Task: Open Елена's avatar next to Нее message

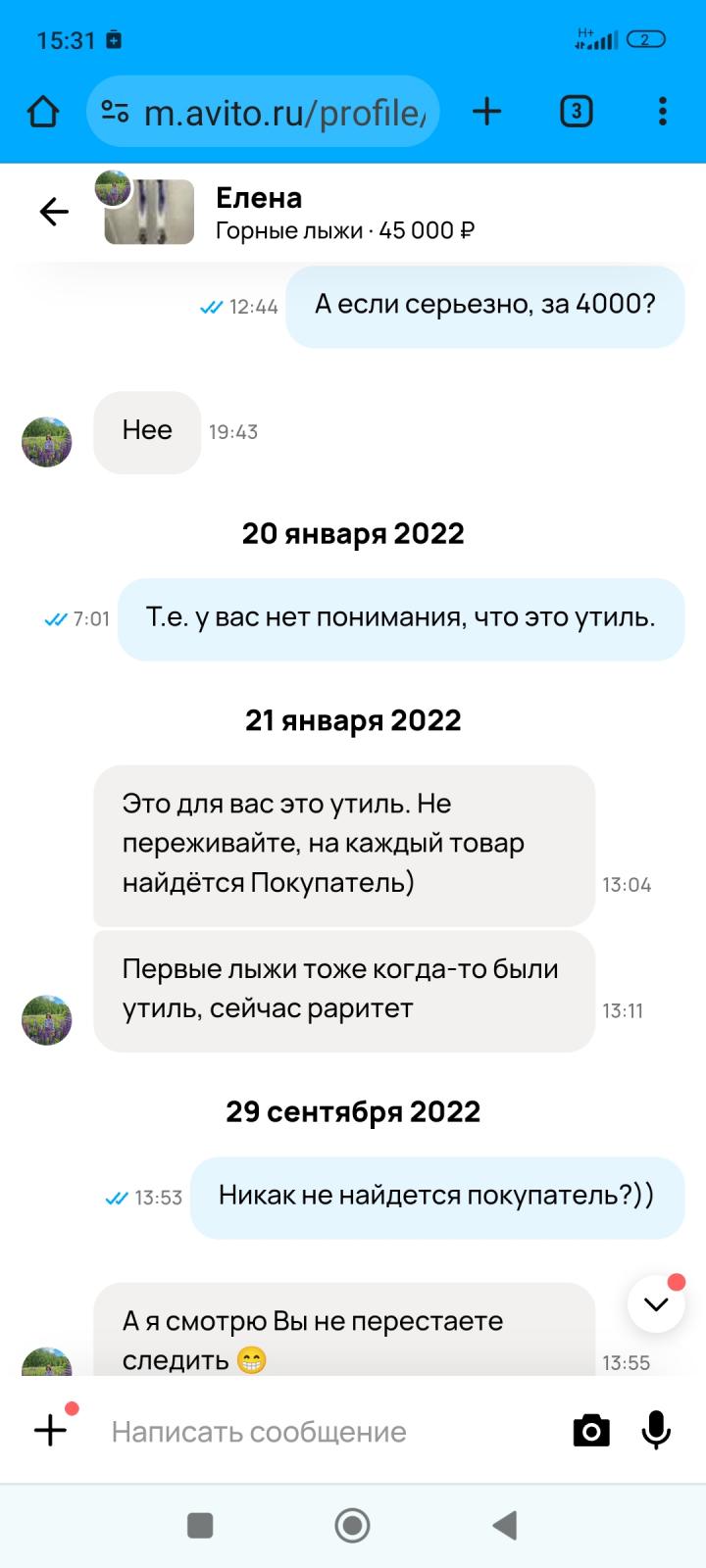Action: click(x=47, y=442)
